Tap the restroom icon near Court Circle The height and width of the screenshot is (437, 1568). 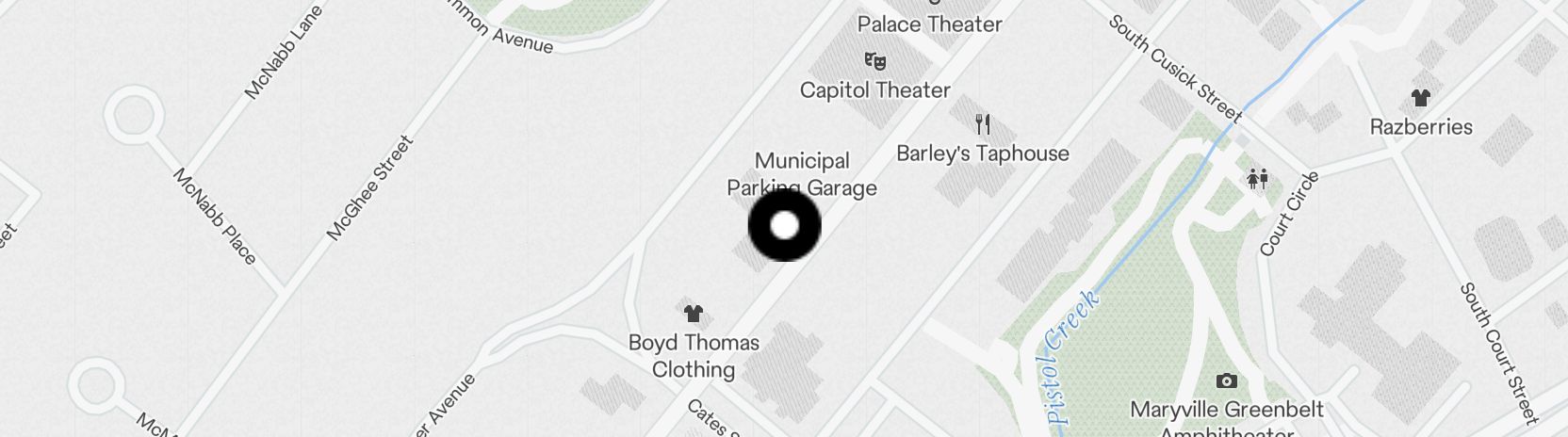click(x=1258, y=178)
